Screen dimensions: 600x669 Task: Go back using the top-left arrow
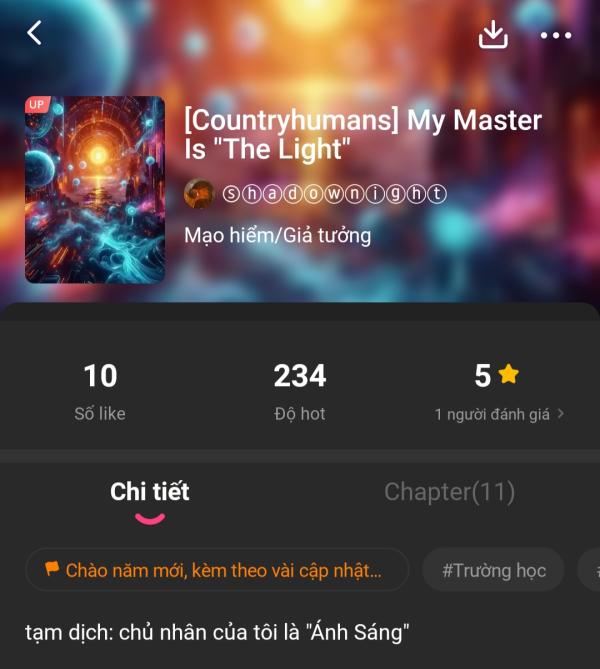pyautogui.click(x=35, y=33)
